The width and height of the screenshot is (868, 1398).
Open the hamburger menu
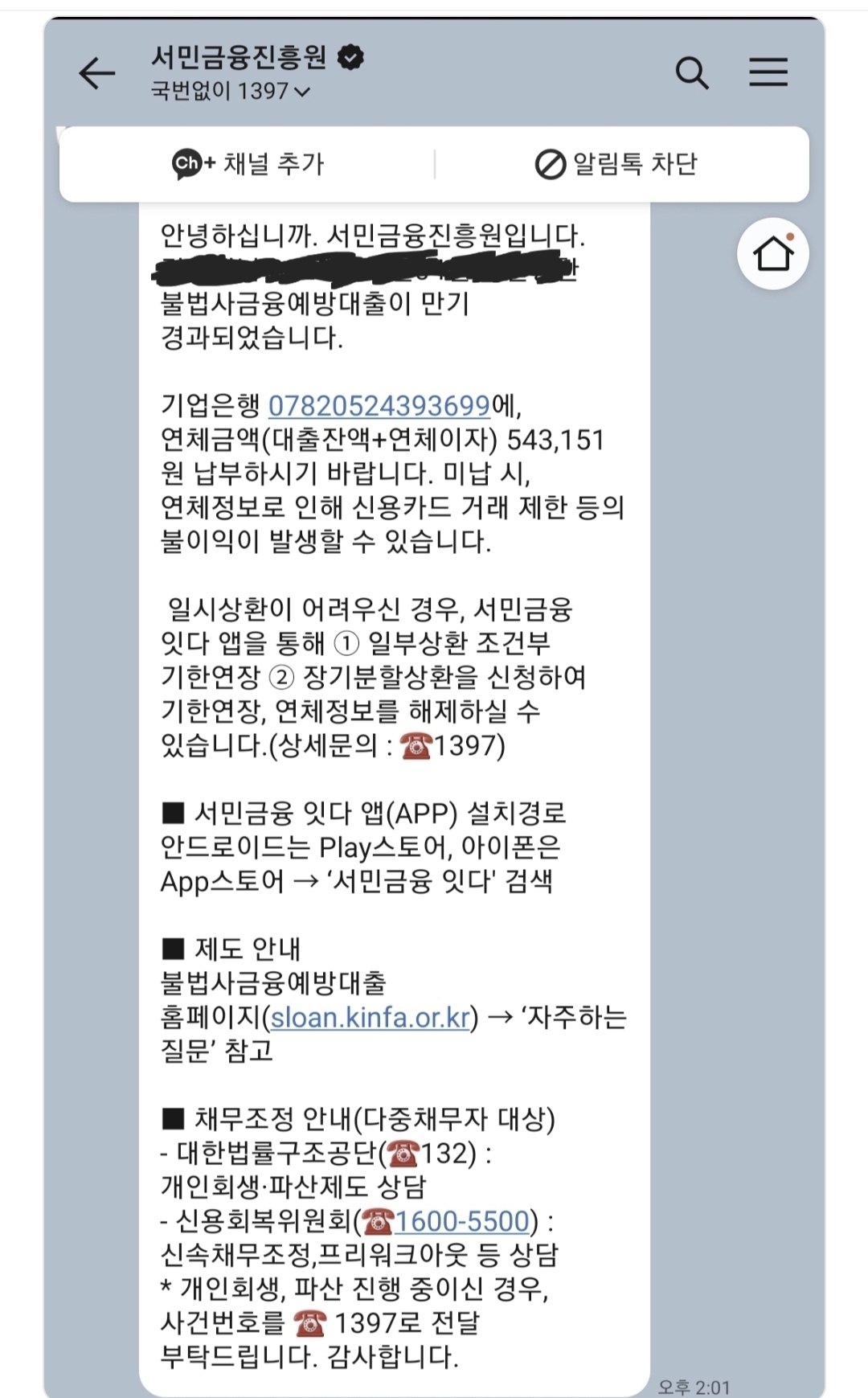click(x=768, y=72)
